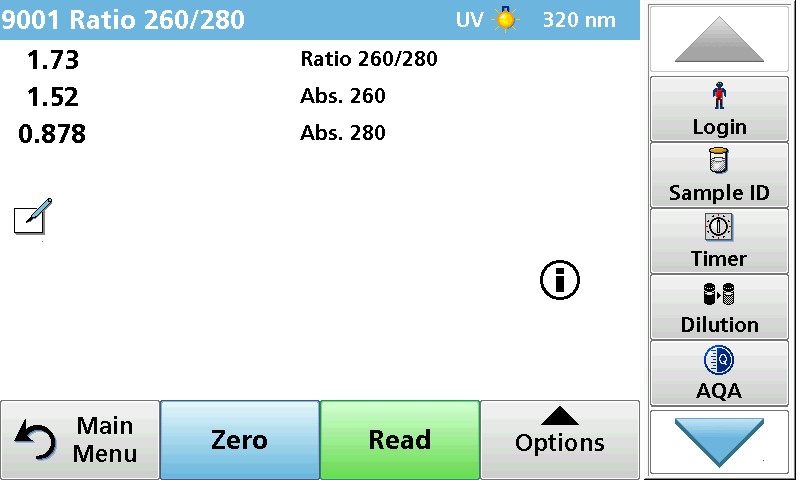This screenshot has width=800, height=480.
Task: Open the Login button
Action: [719, 109]
